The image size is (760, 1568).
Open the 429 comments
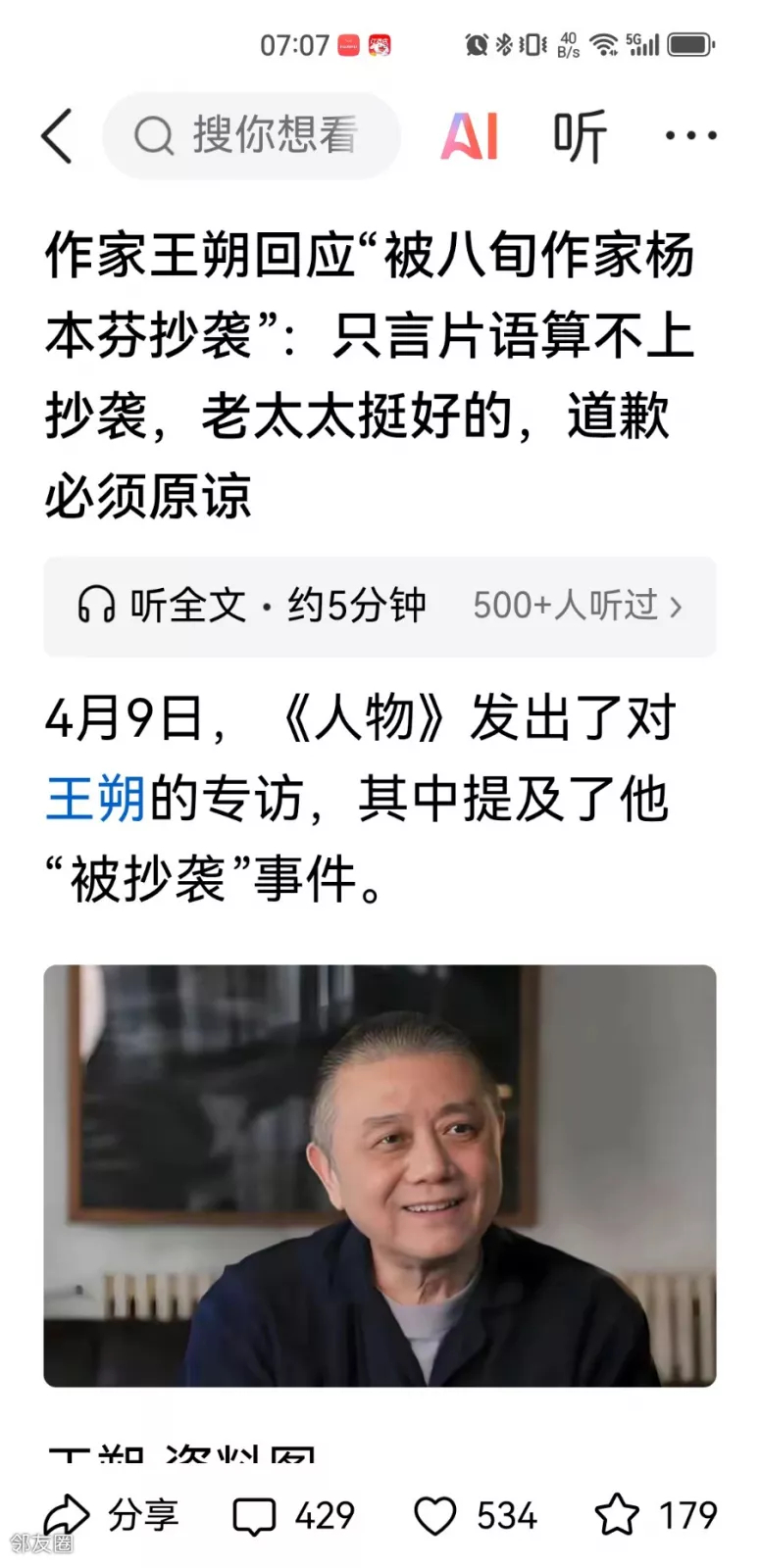coord(292,1515)
